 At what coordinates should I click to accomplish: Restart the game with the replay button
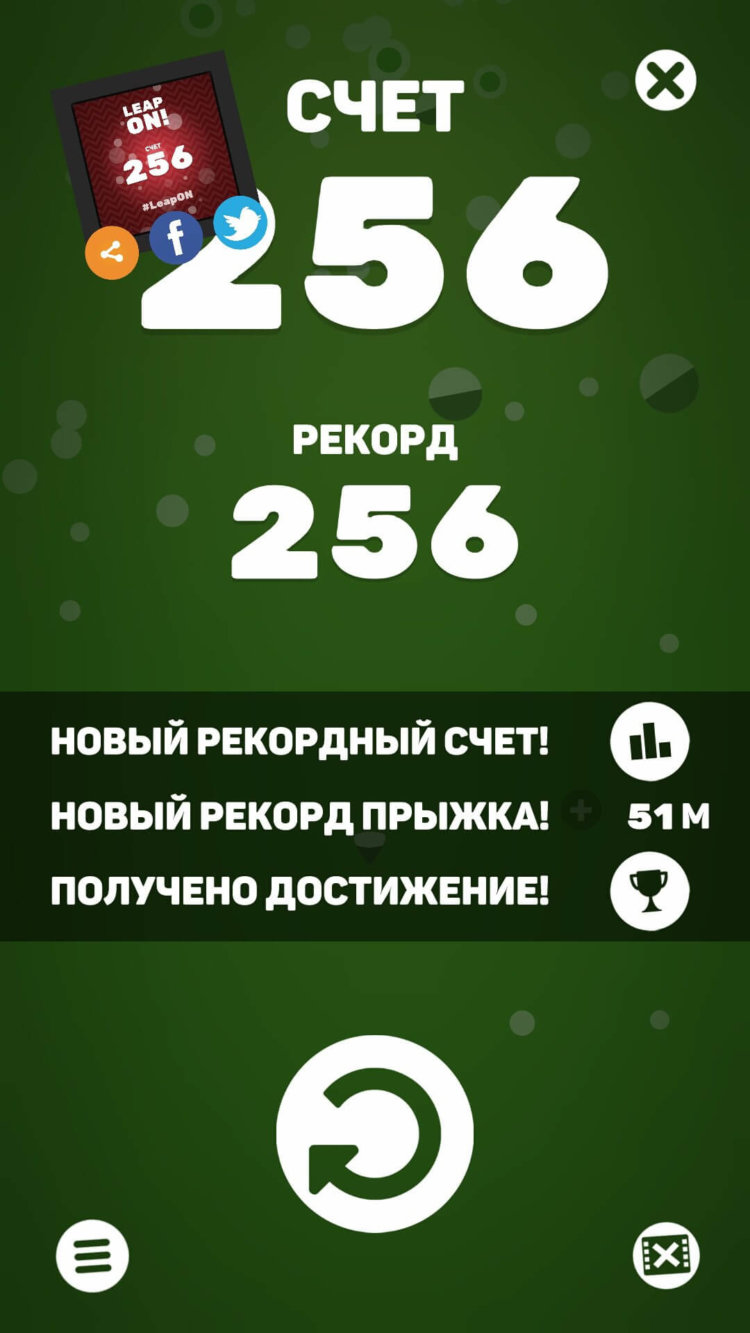coord(374,1133)
